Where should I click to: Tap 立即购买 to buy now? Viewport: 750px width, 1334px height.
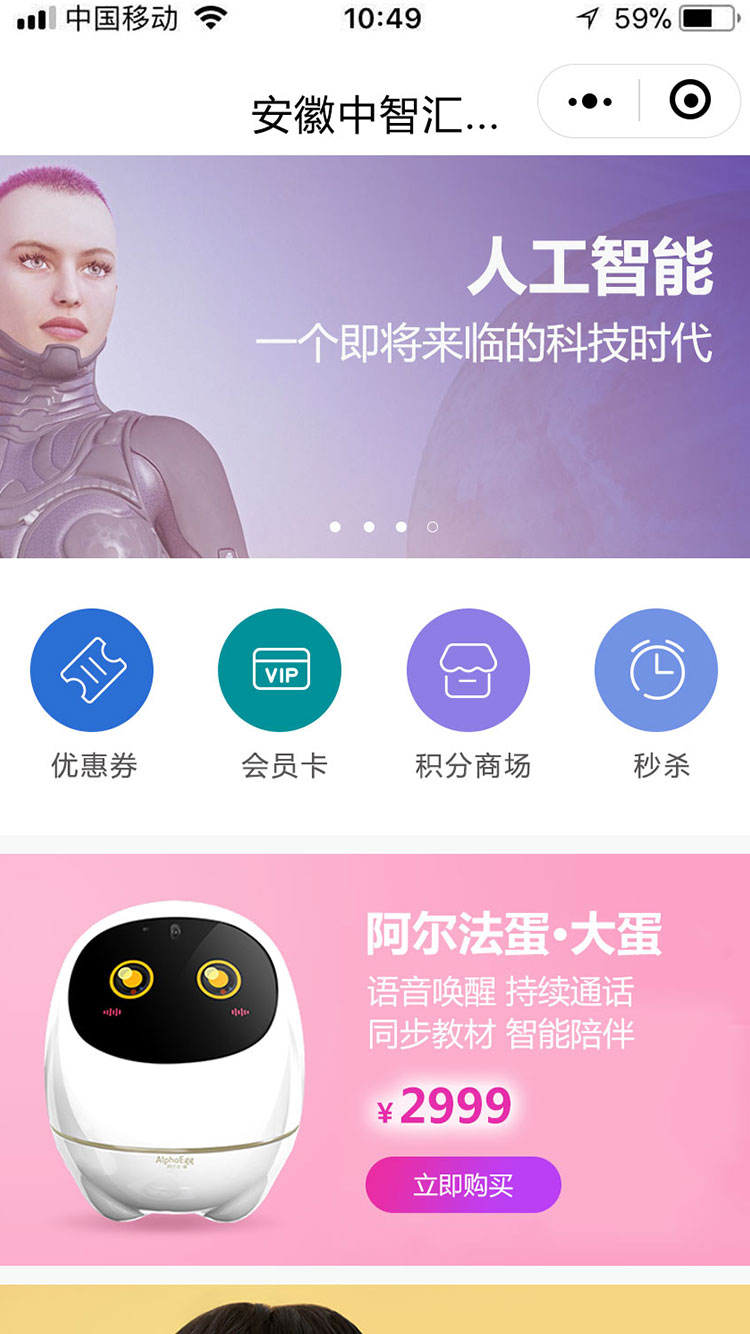463,1185
